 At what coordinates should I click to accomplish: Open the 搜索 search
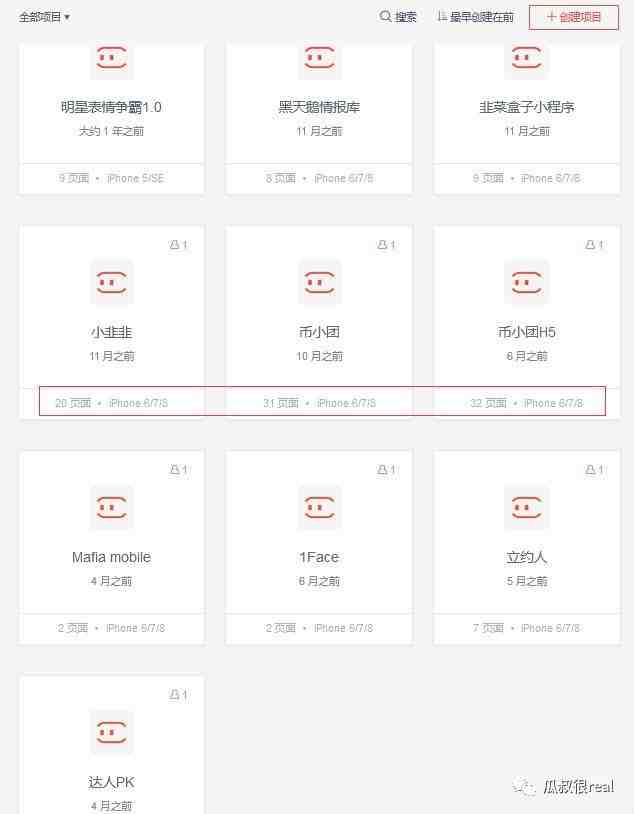(x=398, y=17)
